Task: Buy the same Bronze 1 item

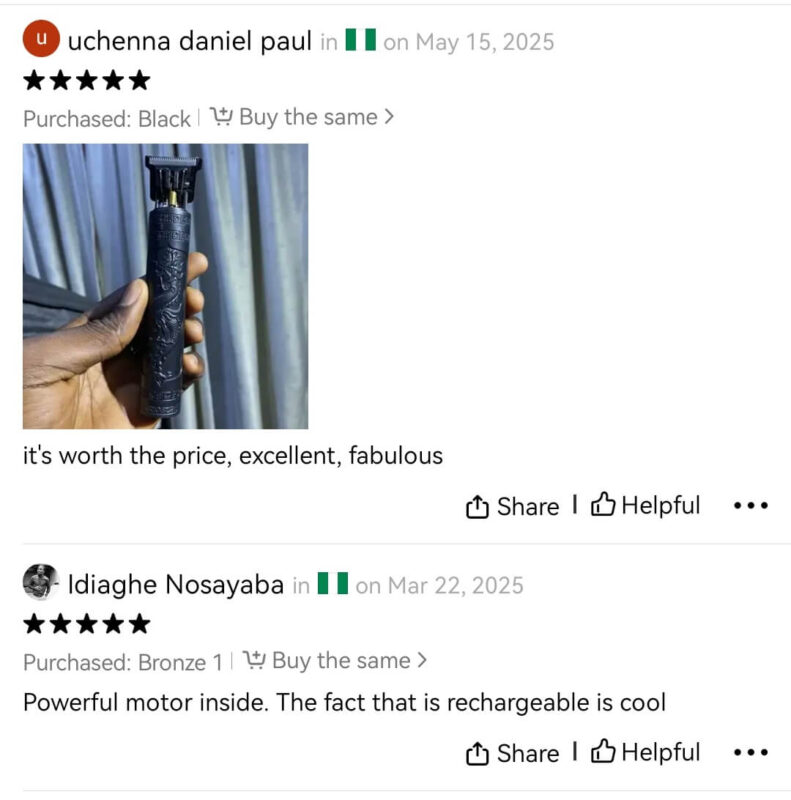Action: click(335, 661)
